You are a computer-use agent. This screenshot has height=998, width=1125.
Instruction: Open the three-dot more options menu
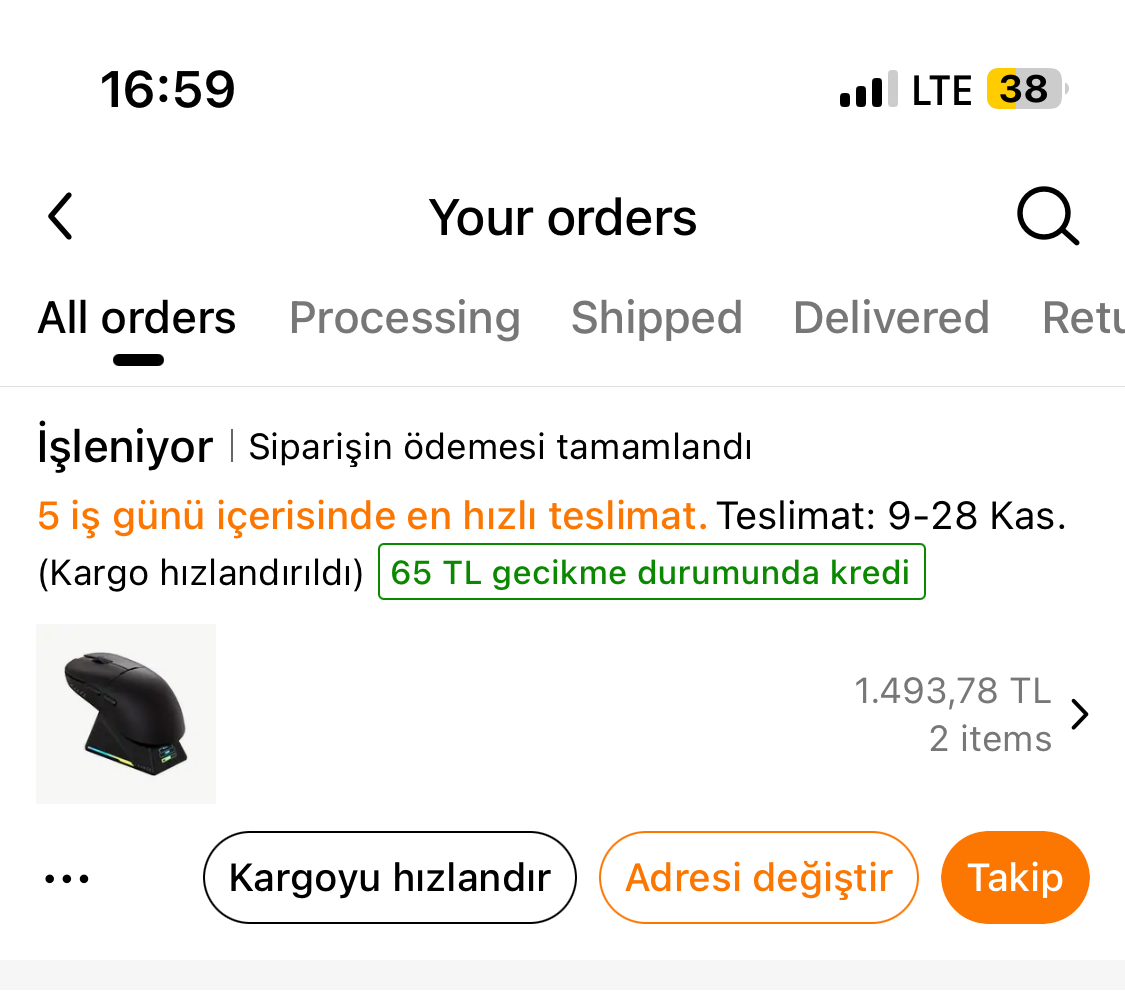tap(68, 879)
